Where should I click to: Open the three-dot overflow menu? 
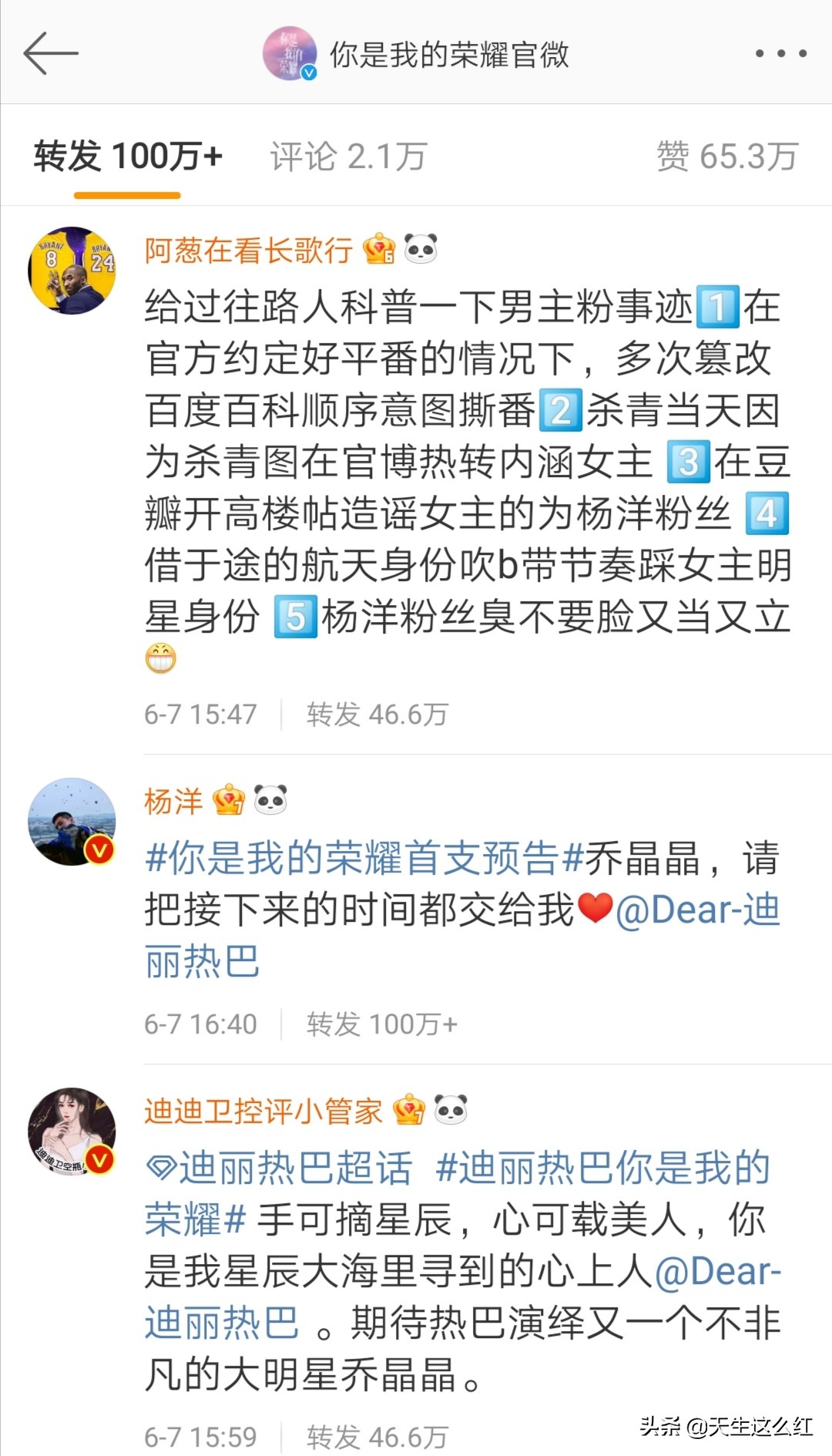click(x=780, y=53)
